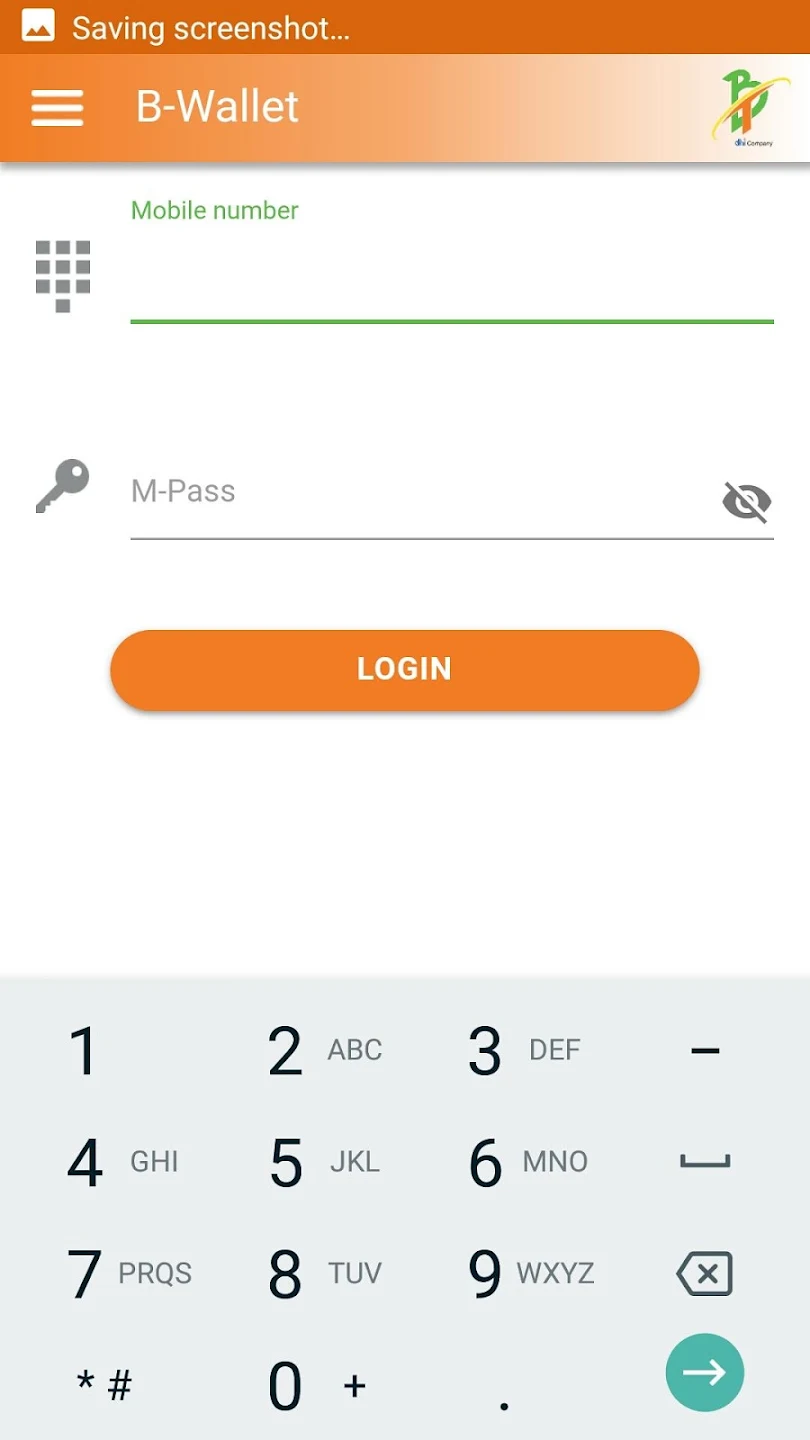
Task: Tap the green next arrow key
Action: [705, 1373]
